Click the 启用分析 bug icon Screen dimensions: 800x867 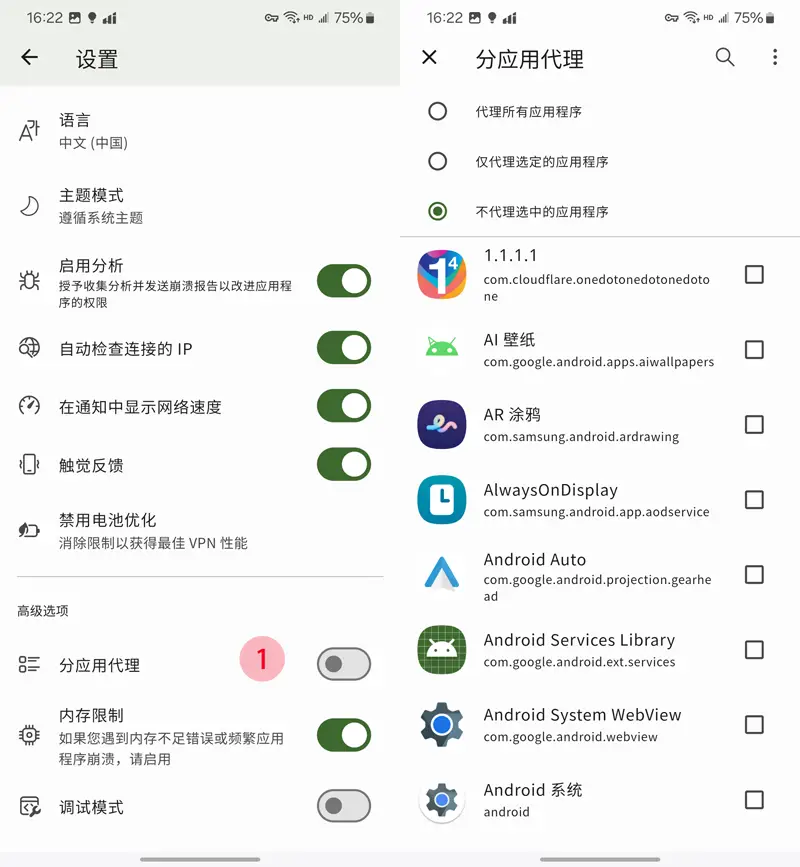[x=30, y=281]
